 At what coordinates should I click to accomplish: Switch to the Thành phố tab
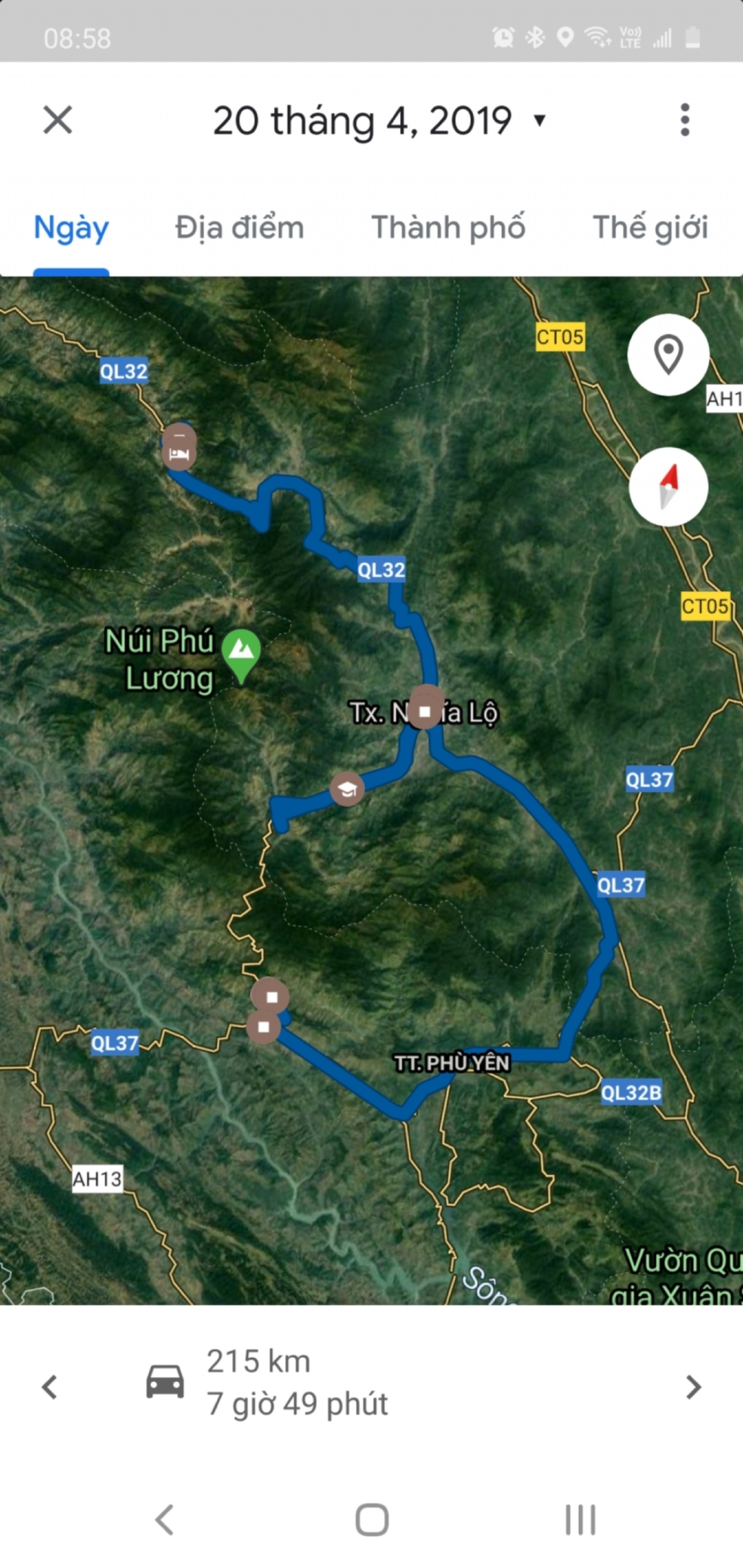click(x=448, y=227)
